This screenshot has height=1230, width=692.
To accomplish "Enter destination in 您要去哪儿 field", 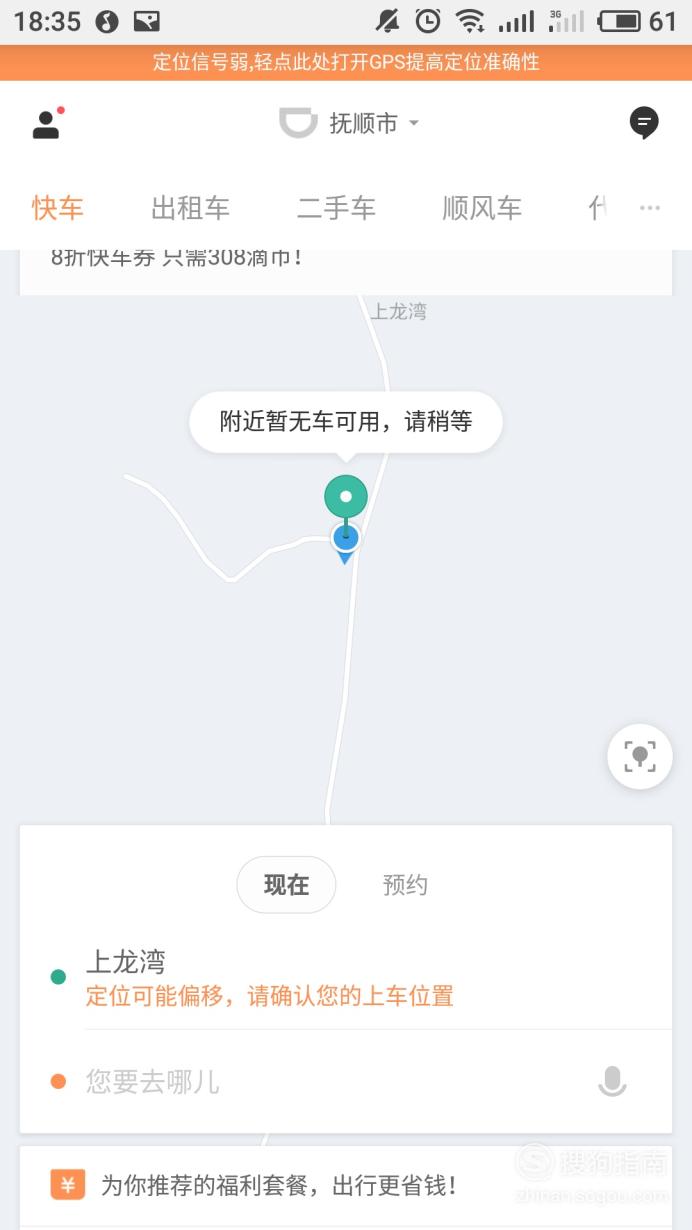I will click(320, 1082).
